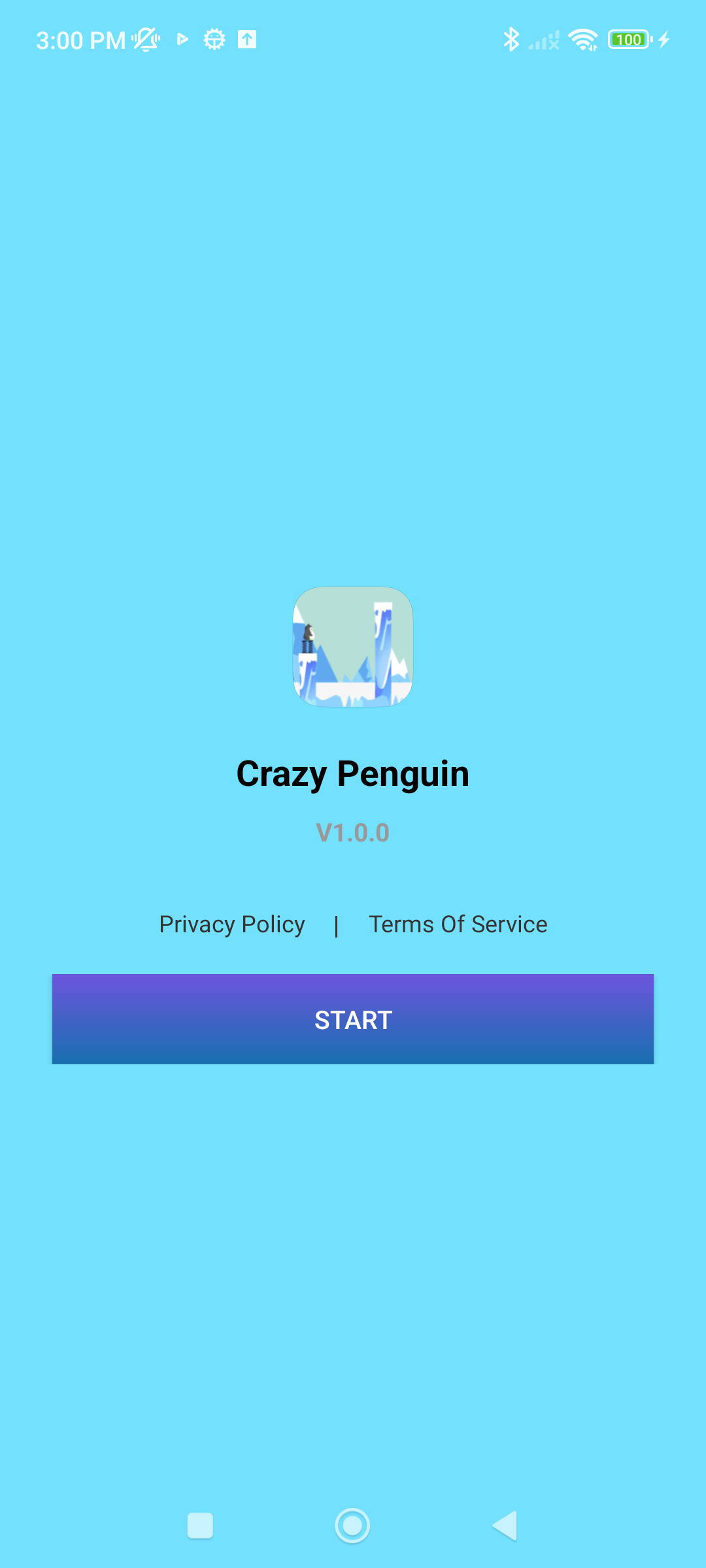Go to the home screen
Image resolution: width=706 pixels, height=1568 pixels.
[x=352, y=1526]
